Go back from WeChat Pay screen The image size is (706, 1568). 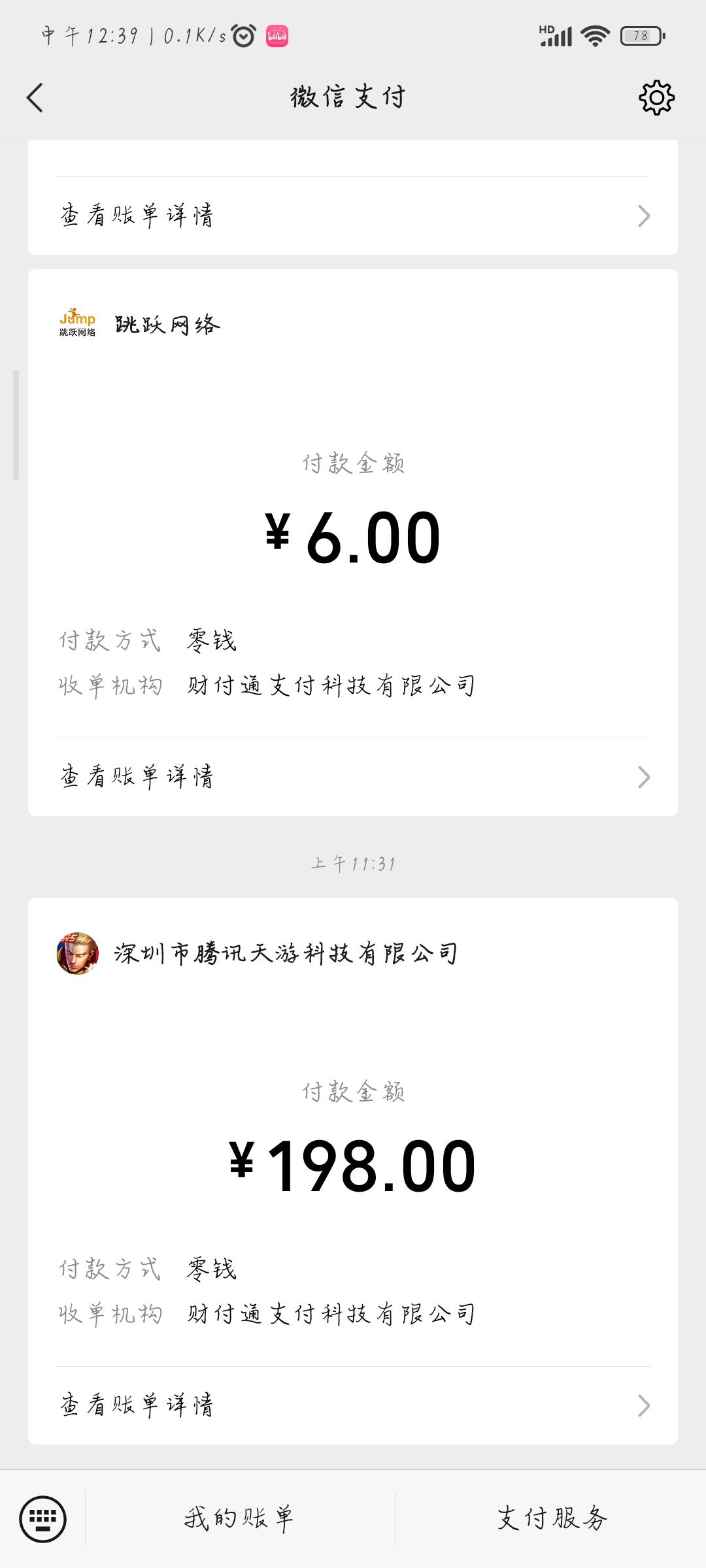tap(35, 98)
